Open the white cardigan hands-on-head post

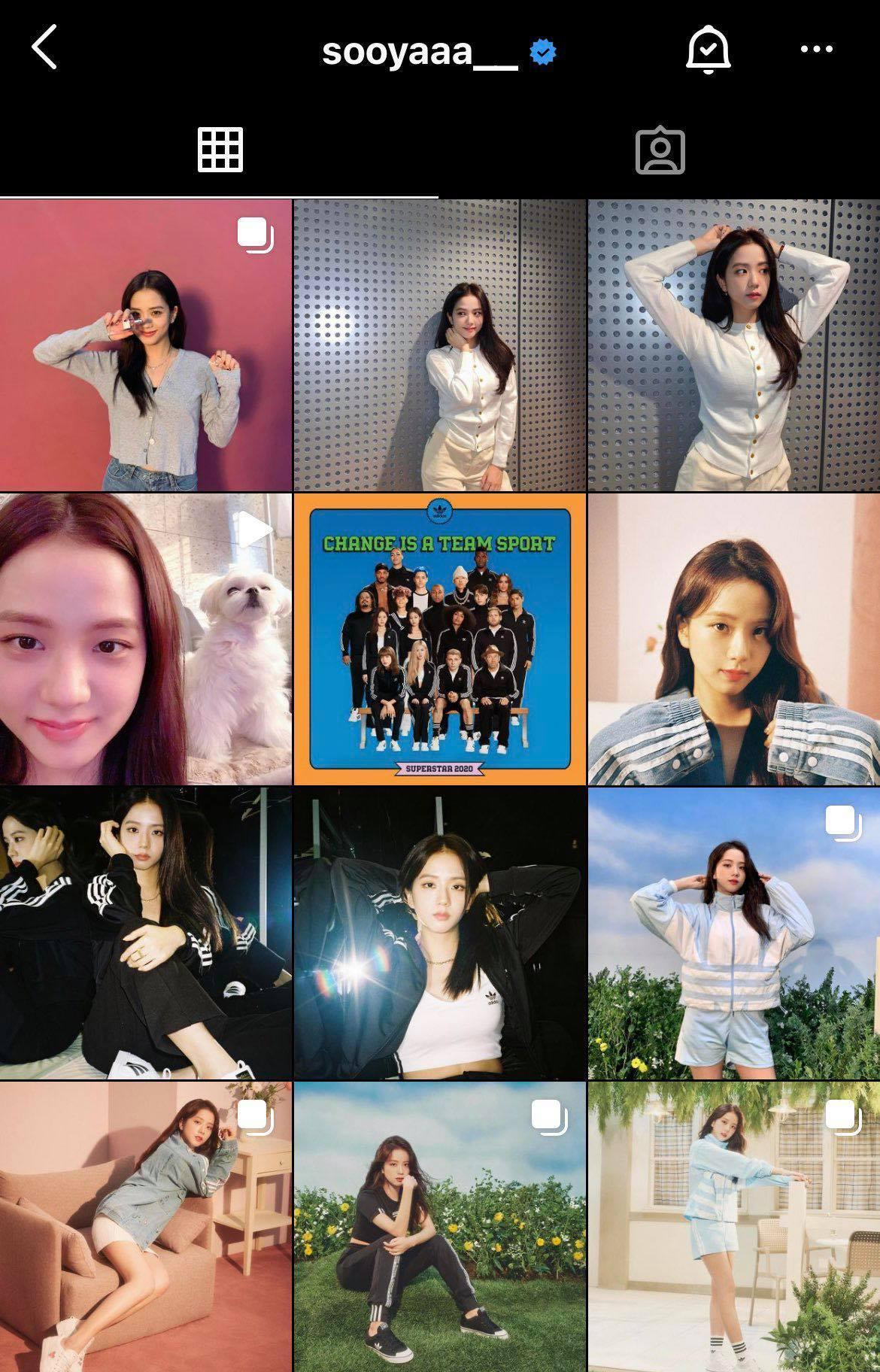point(733,345)
